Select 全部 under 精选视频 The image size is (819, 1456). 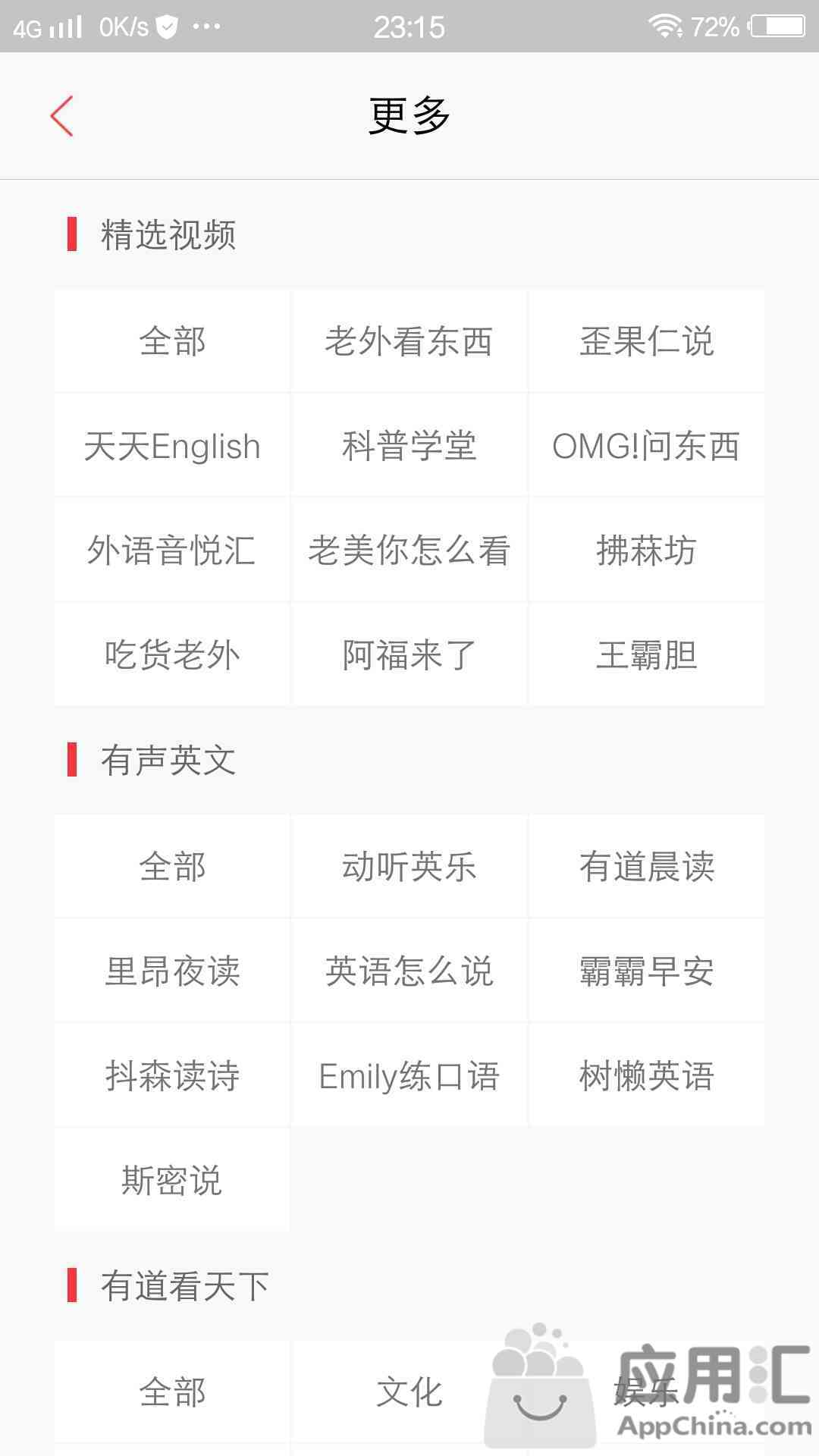tap(172, 340)
